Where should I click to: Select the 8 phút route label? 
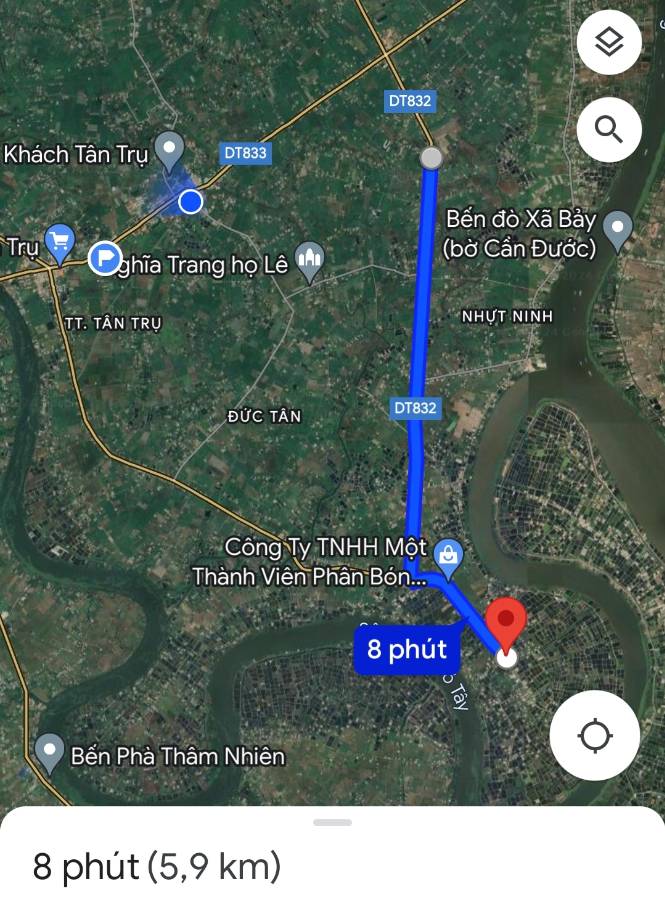point(407,649)
